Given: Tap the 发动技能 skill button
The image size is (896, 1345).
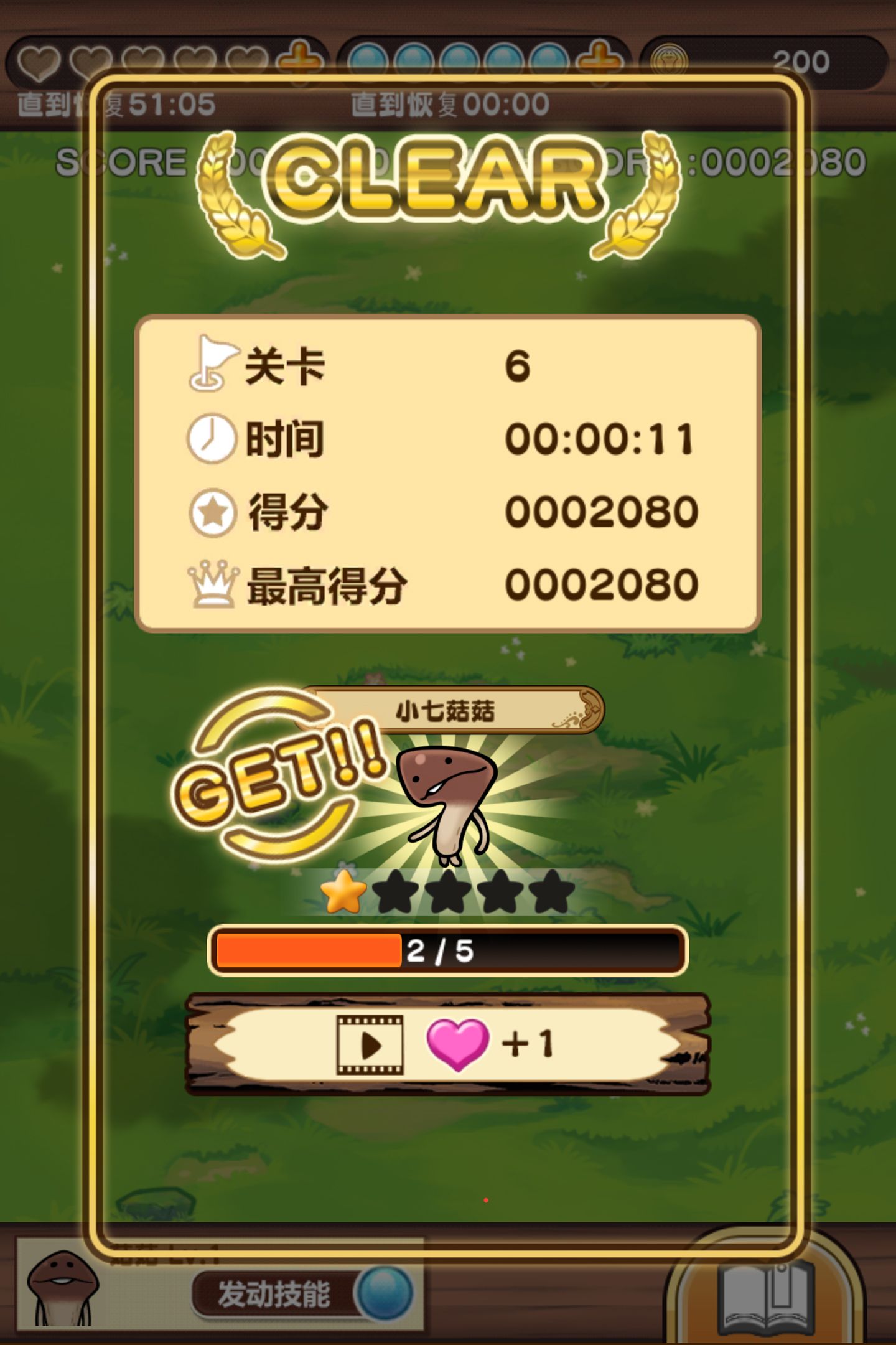Looking at the screenshot, I should tap(303, 1295).
